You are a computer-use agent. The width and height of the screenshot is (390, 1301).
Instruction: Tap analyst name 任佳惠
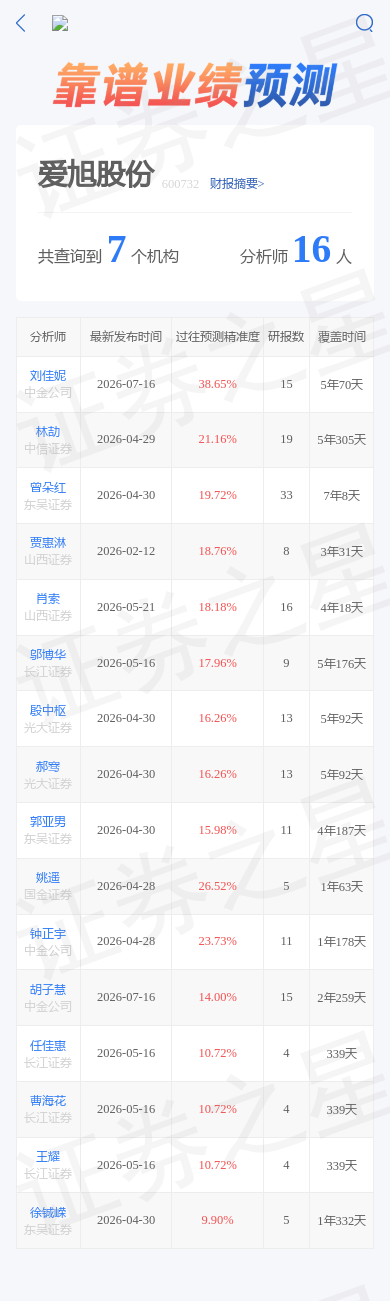click(x=48, y=1045)
